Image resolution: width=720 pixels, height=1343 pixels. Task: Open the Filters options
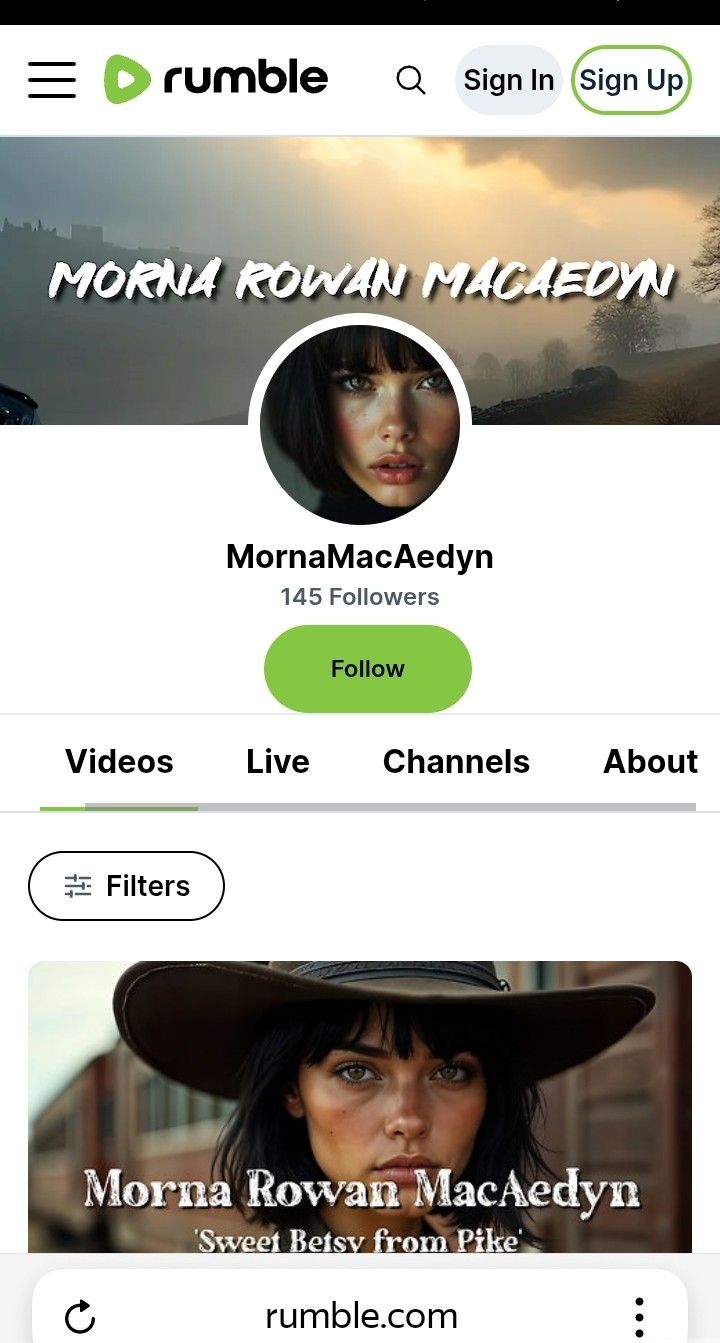126,886
